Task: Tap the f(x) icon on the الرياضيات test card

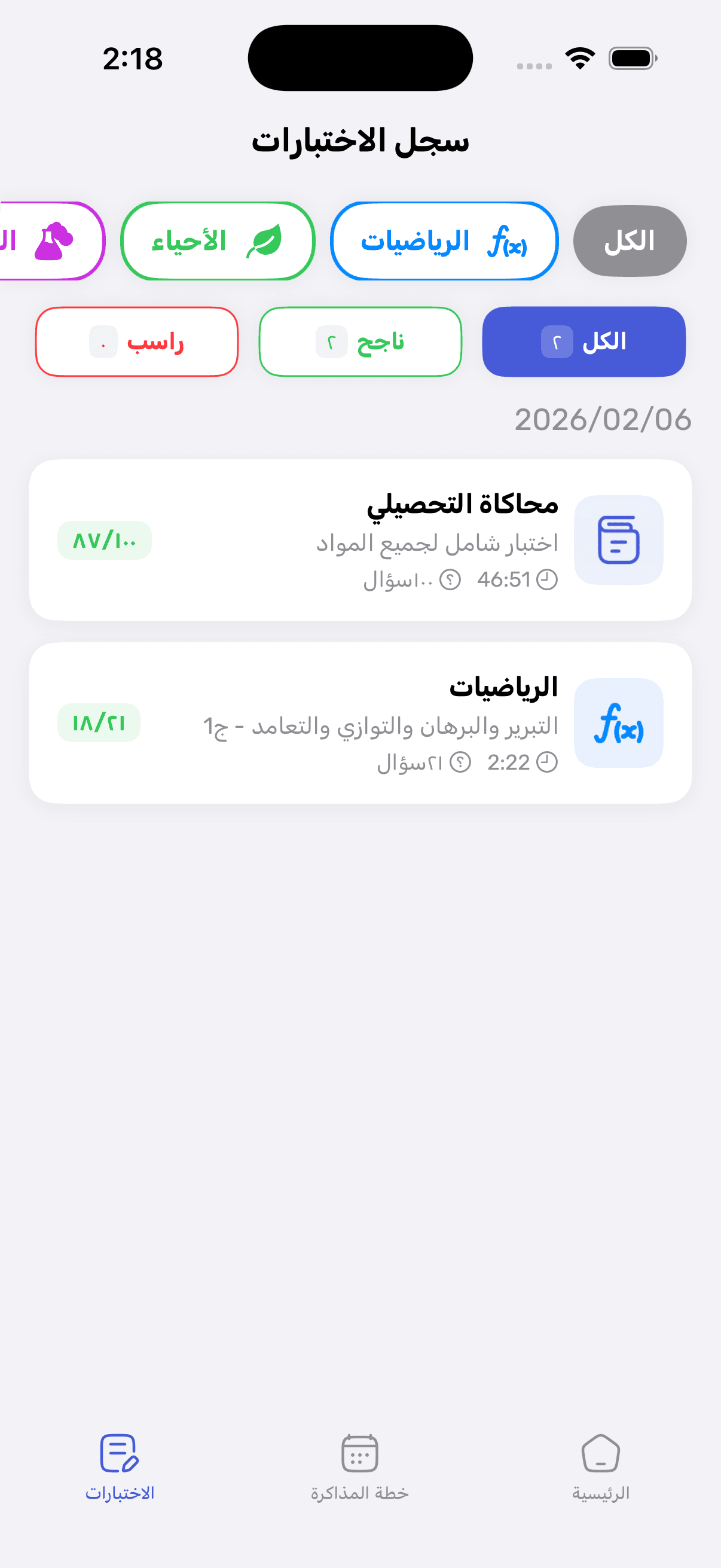Action: click(618, 722)
